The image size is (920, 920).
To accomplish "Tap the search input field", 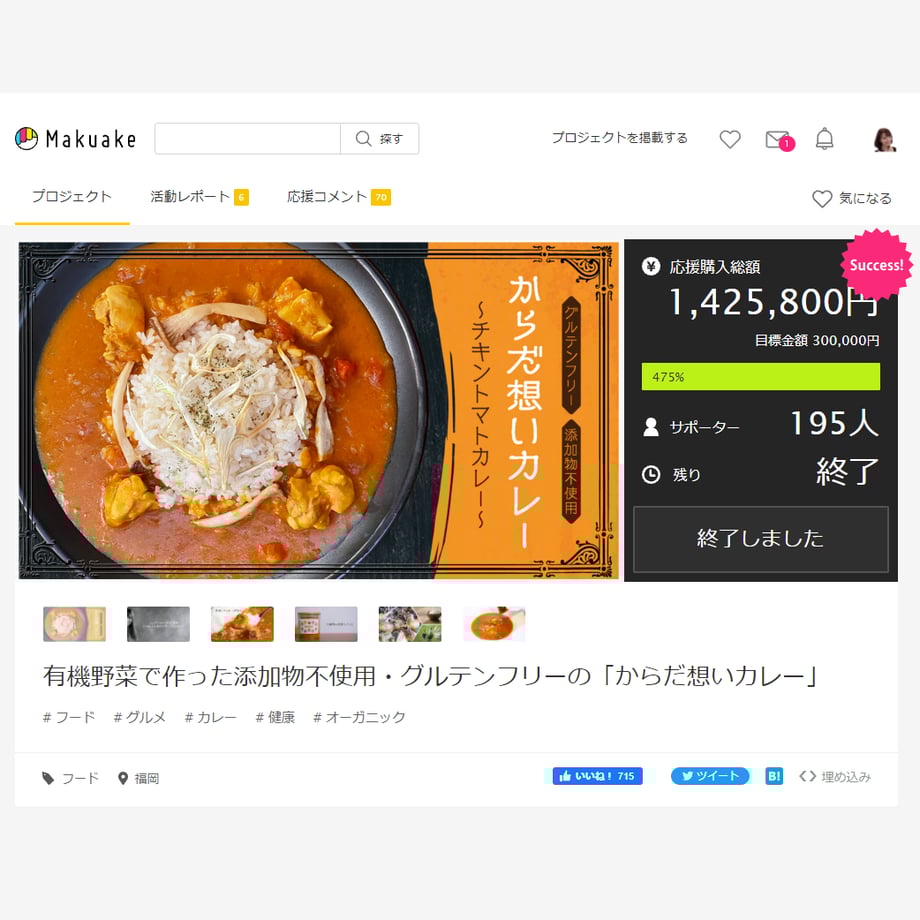I will 247,139.
